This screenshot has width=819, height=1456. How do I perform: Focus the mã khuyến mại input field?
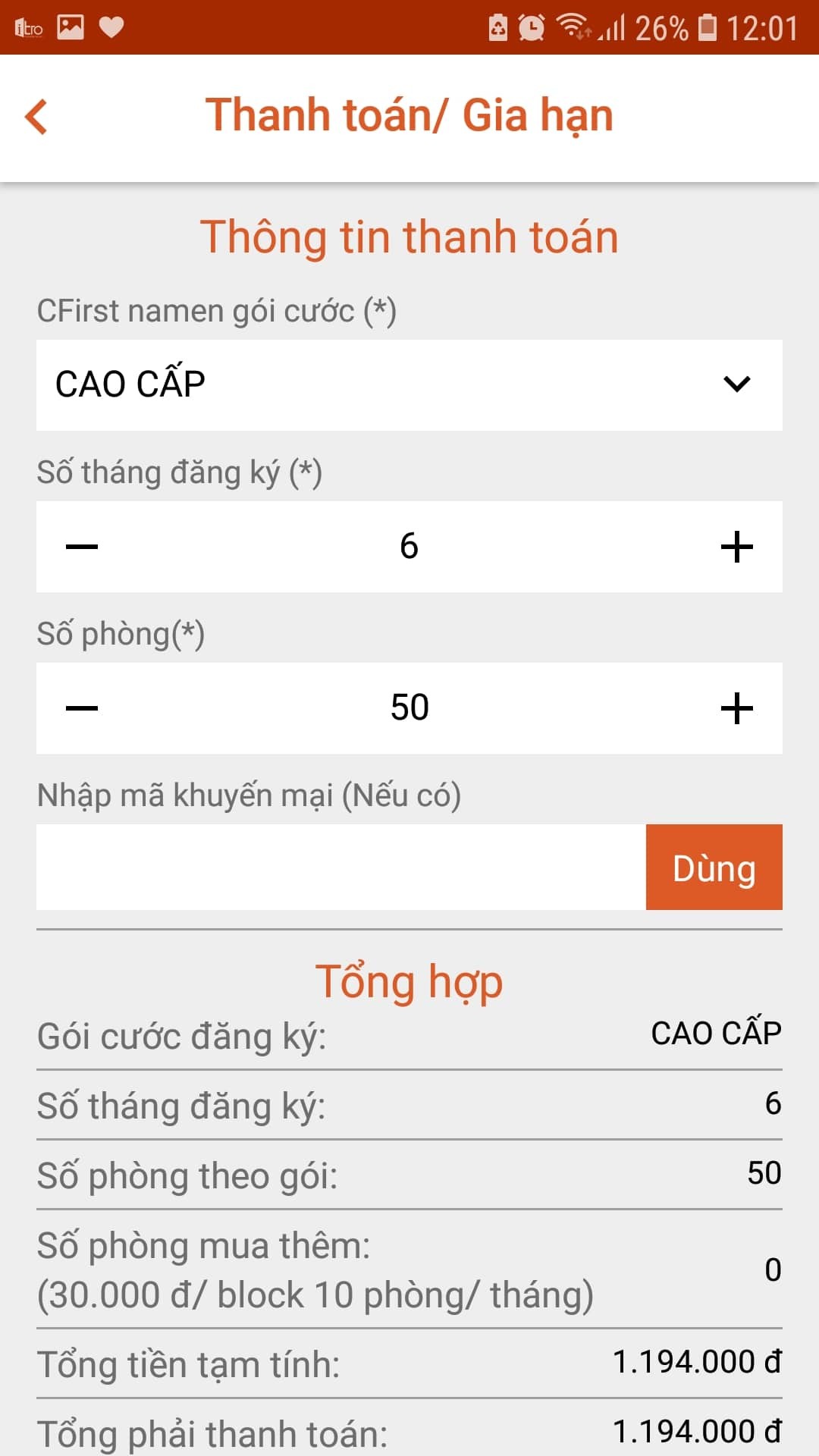click(341, 867)
